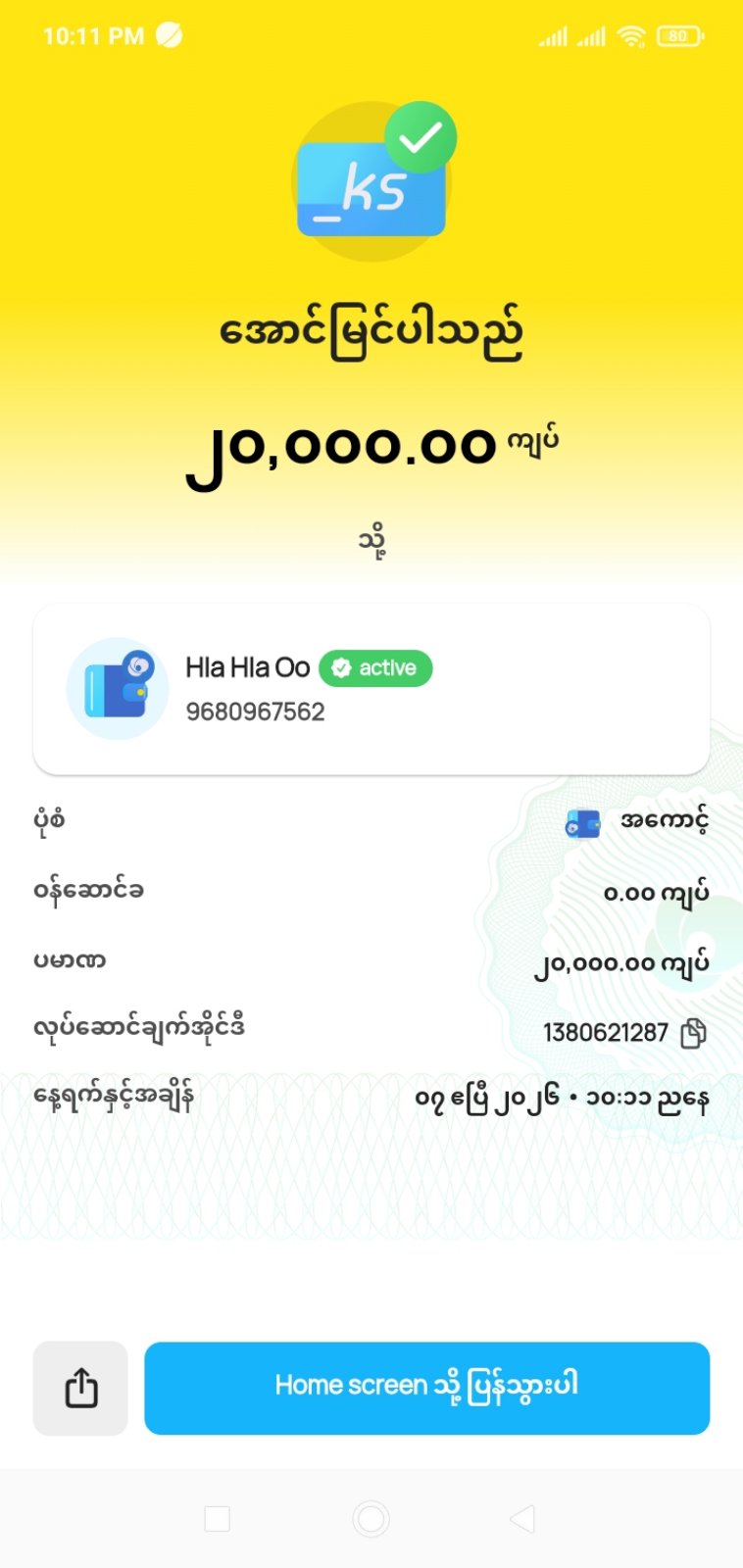The image size is (743, 1568).
Task: Tap the system back button
Action: pyautogui.click(x=522, y=1519)
